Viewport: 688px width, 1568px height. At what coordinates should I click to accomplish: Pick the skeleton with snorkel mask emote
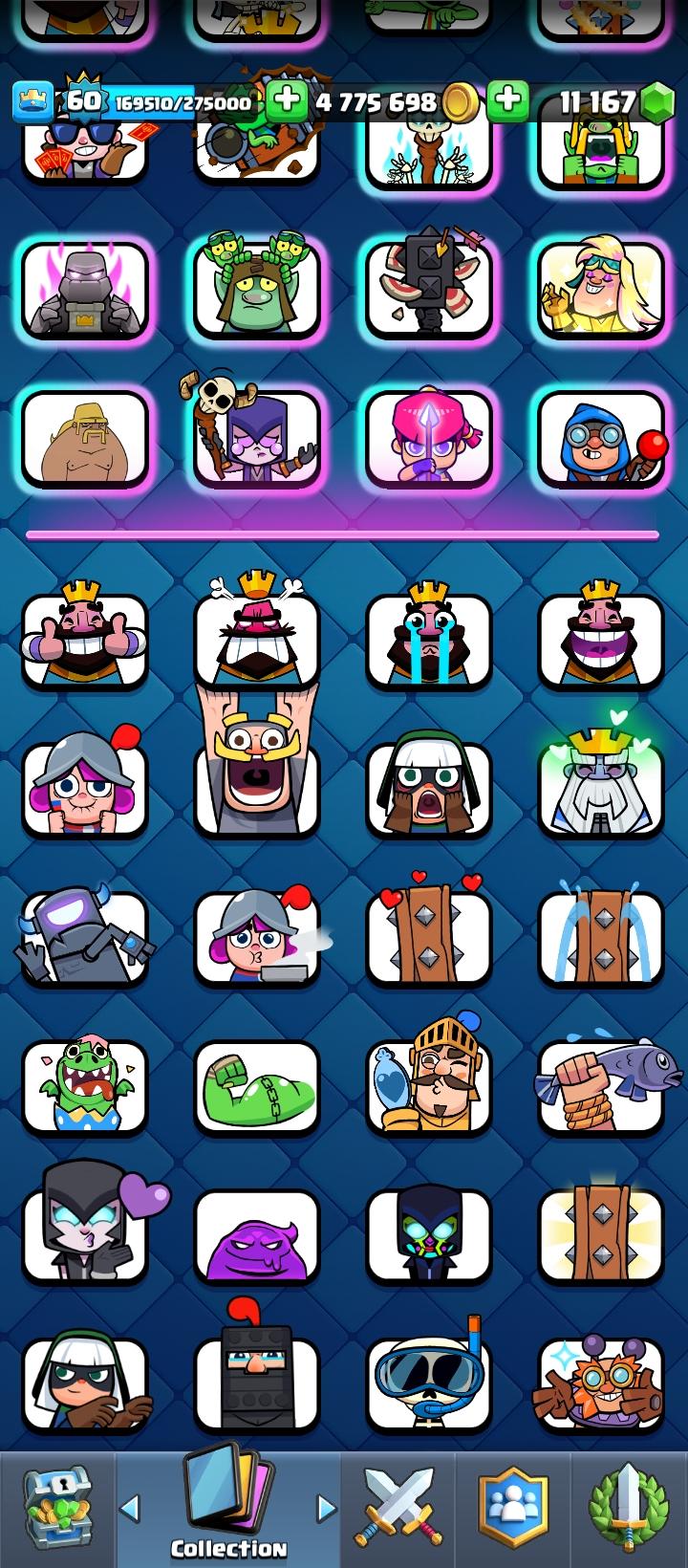click(x=429, y=1384)
